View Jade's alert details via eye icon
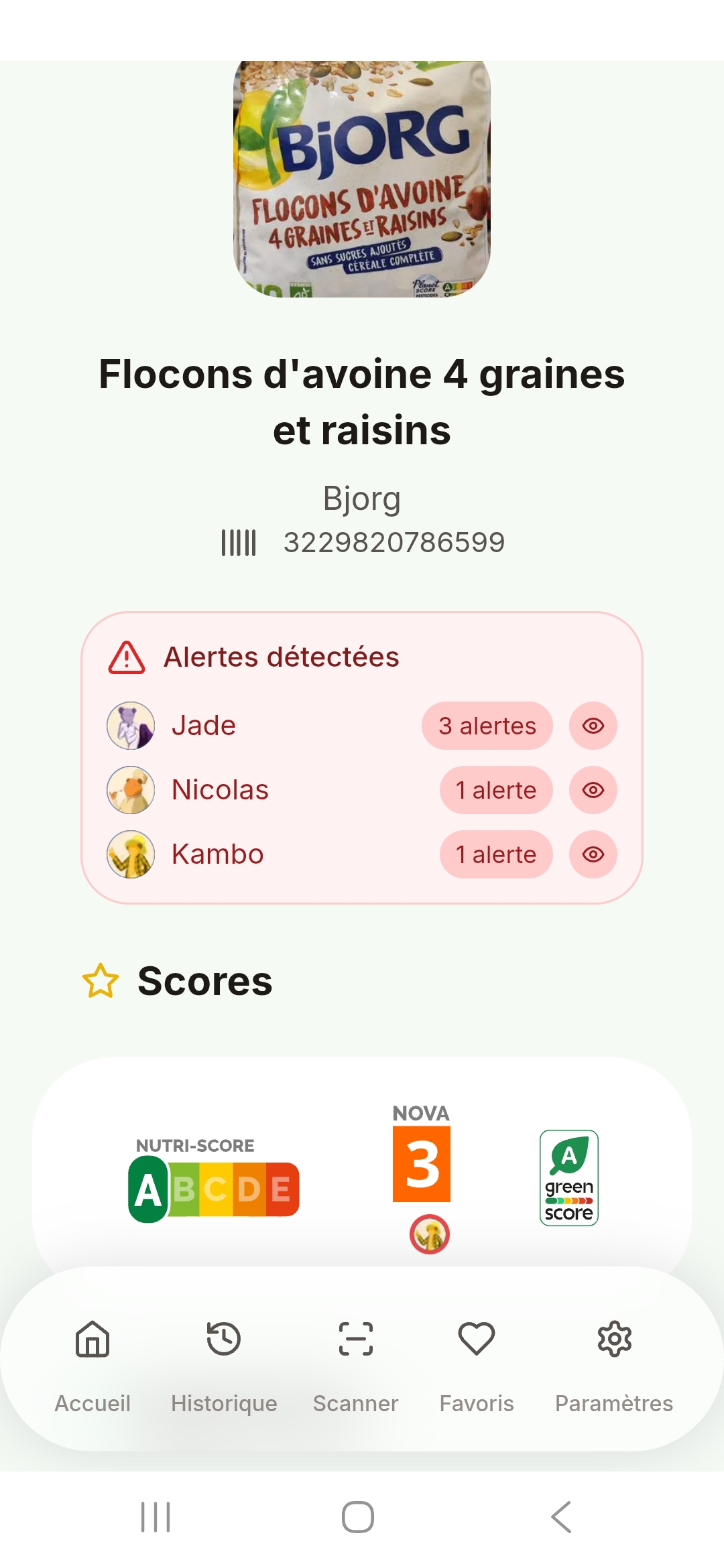The height and width of the screenshot is (1568, 724). (x=593, y=726)
